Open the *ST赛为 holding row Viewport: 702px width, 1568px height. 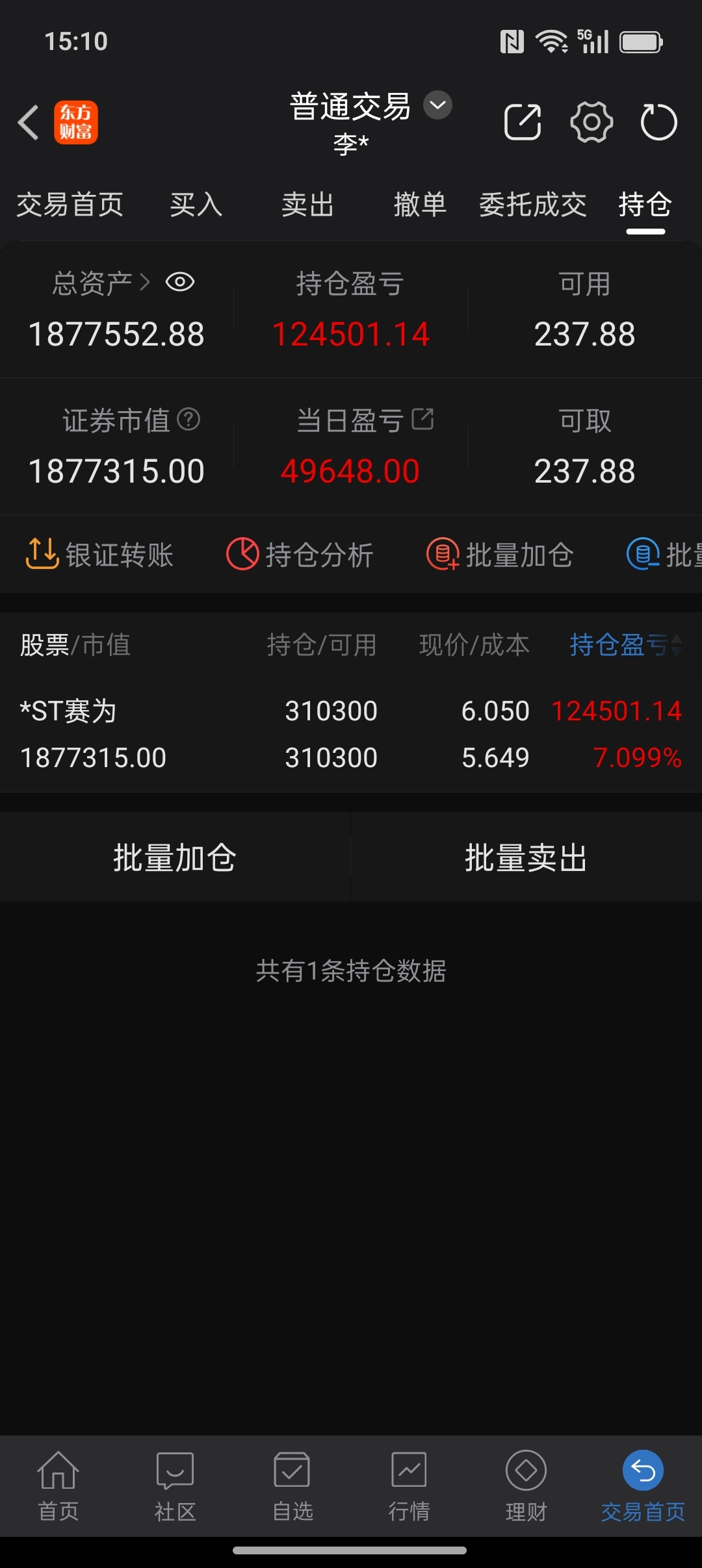tap(351, 734)
